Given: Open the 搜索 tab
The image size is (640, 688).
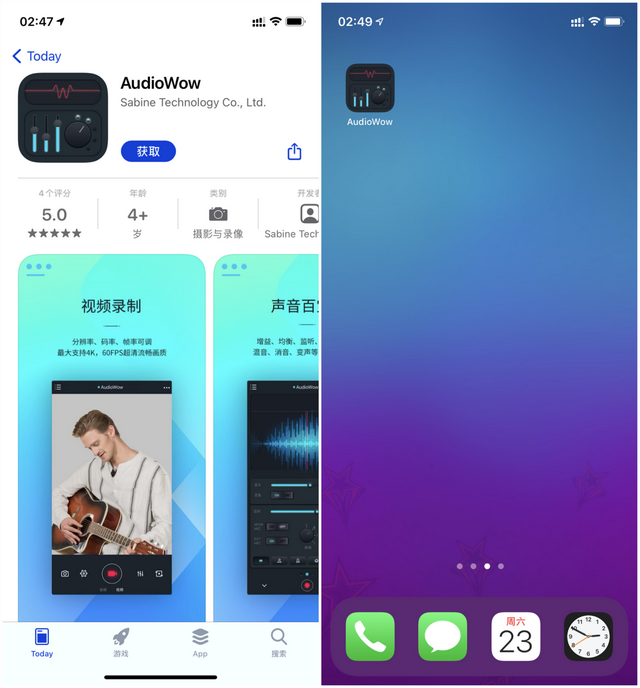Looking at the screenshot, I should pos(278,641).
